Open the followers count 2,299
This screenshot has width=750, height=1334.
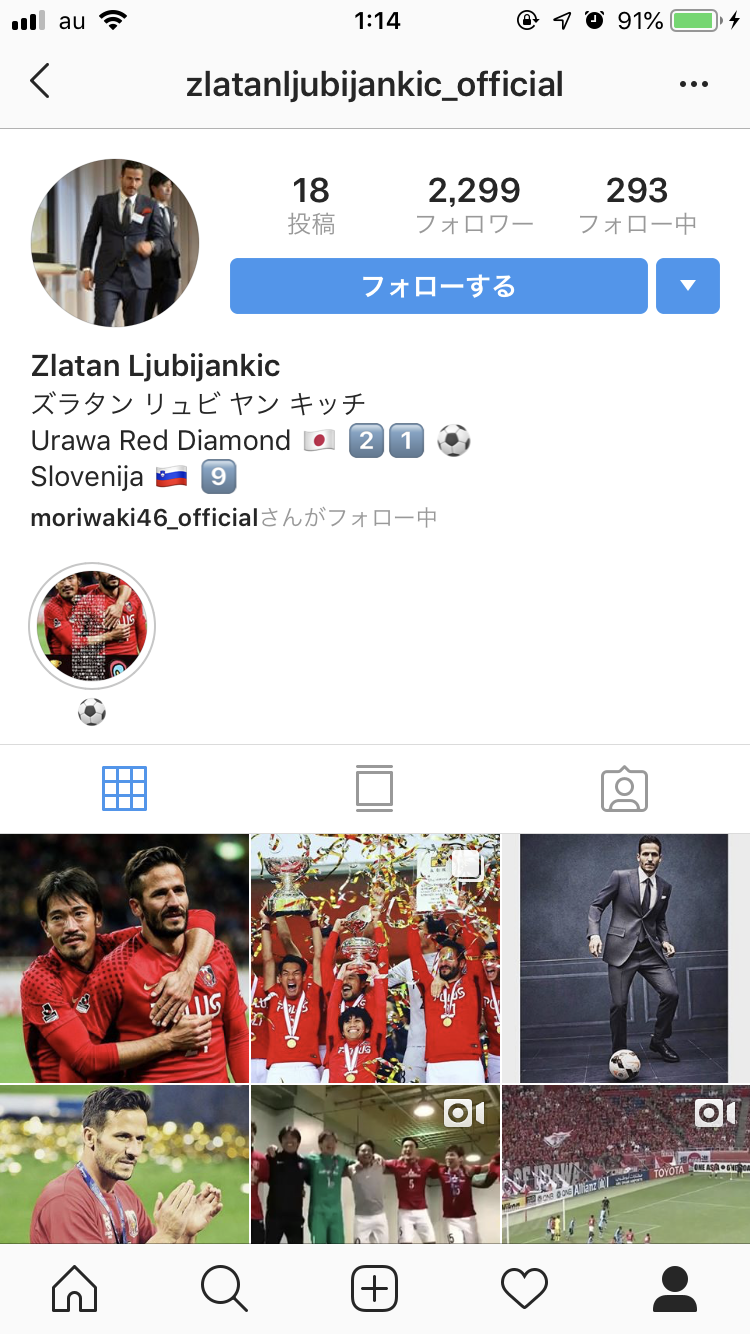point(474,205)
